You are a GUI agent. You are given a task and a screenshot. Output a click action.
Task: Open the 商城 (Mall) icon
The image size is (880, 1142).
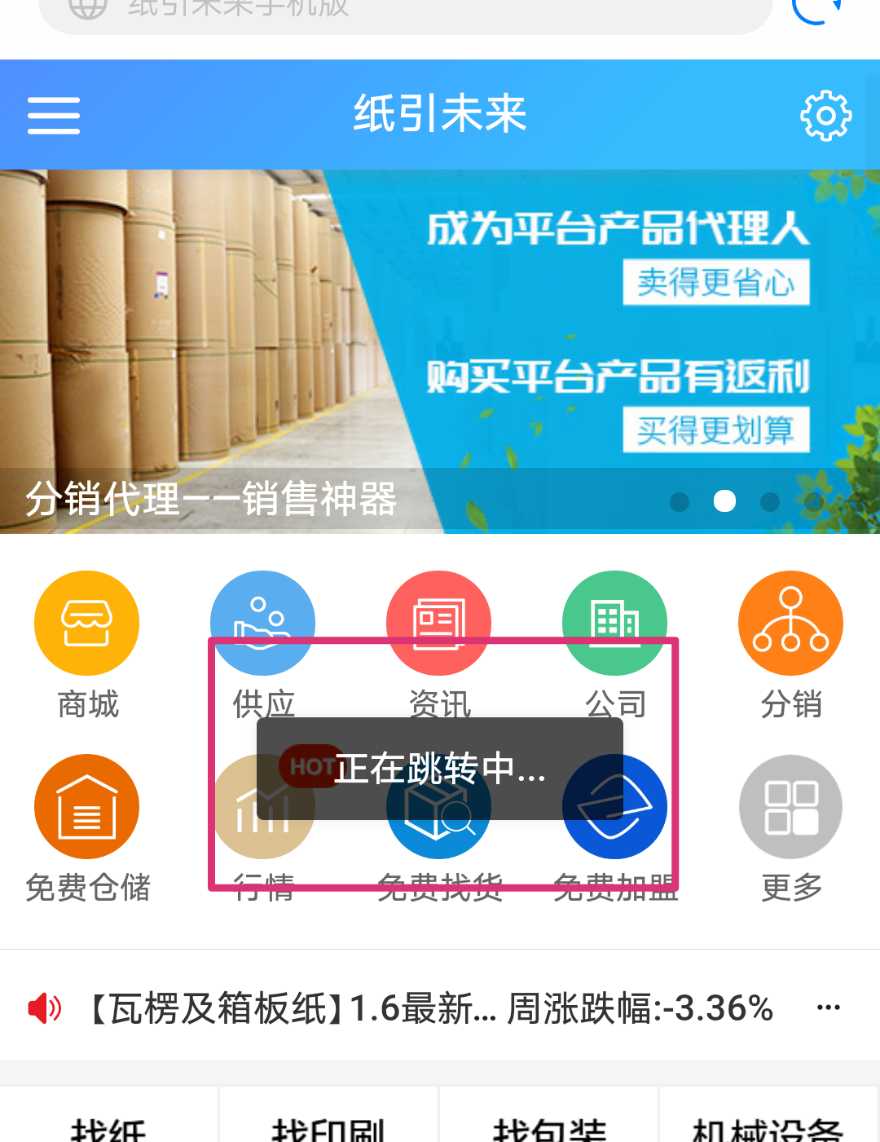tap(86, 622)
